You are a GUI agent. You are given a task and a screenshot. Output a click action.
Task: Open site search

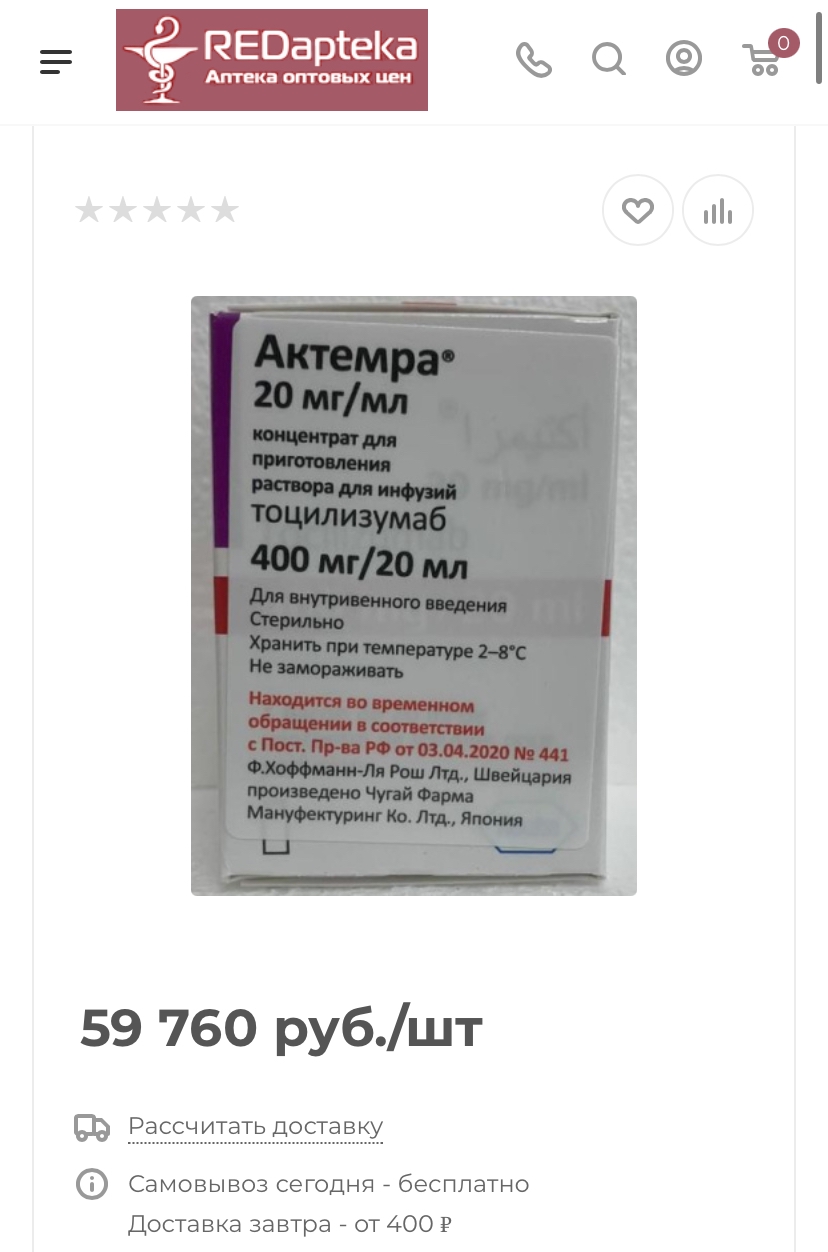point(608,60)
